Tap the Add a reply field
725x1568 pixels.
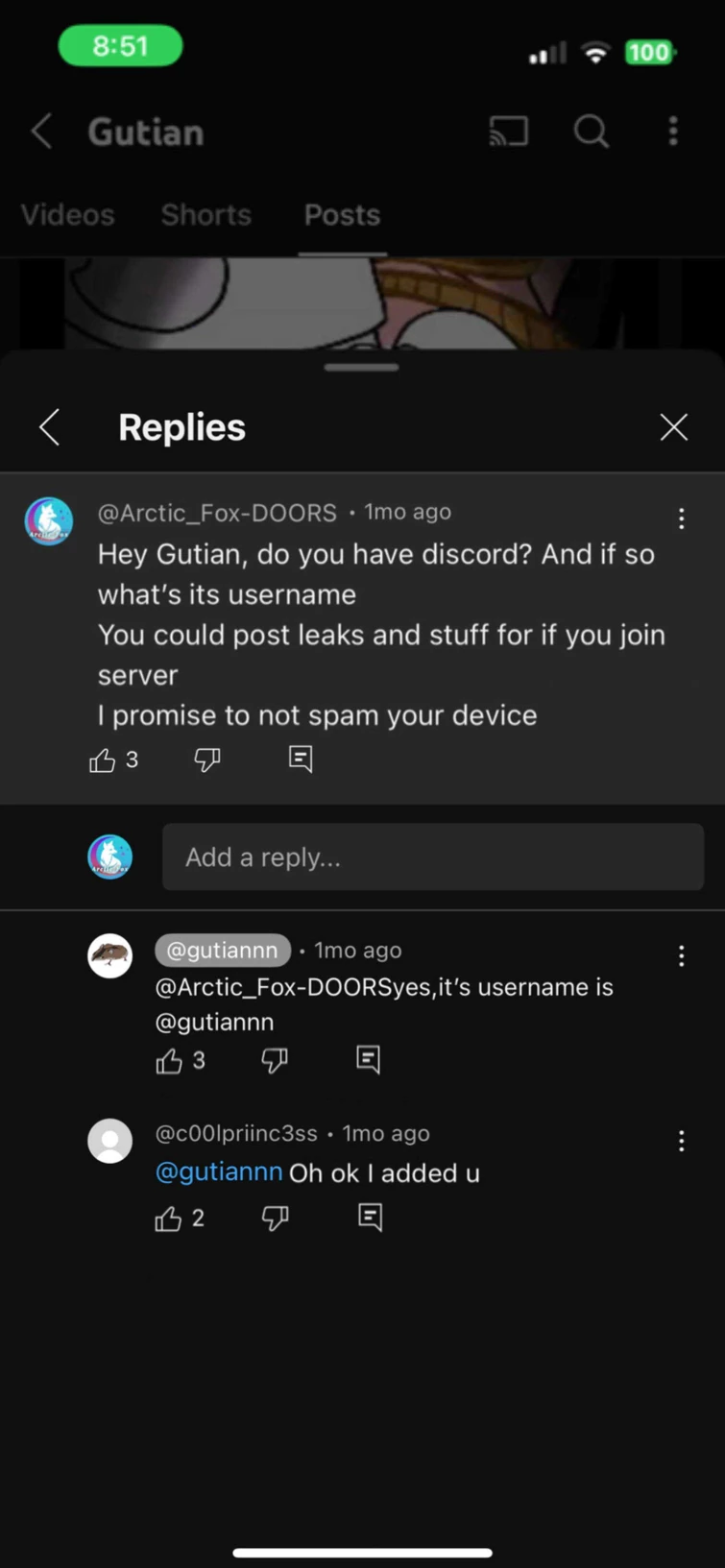pyautogui.click(x=432, y=856)
